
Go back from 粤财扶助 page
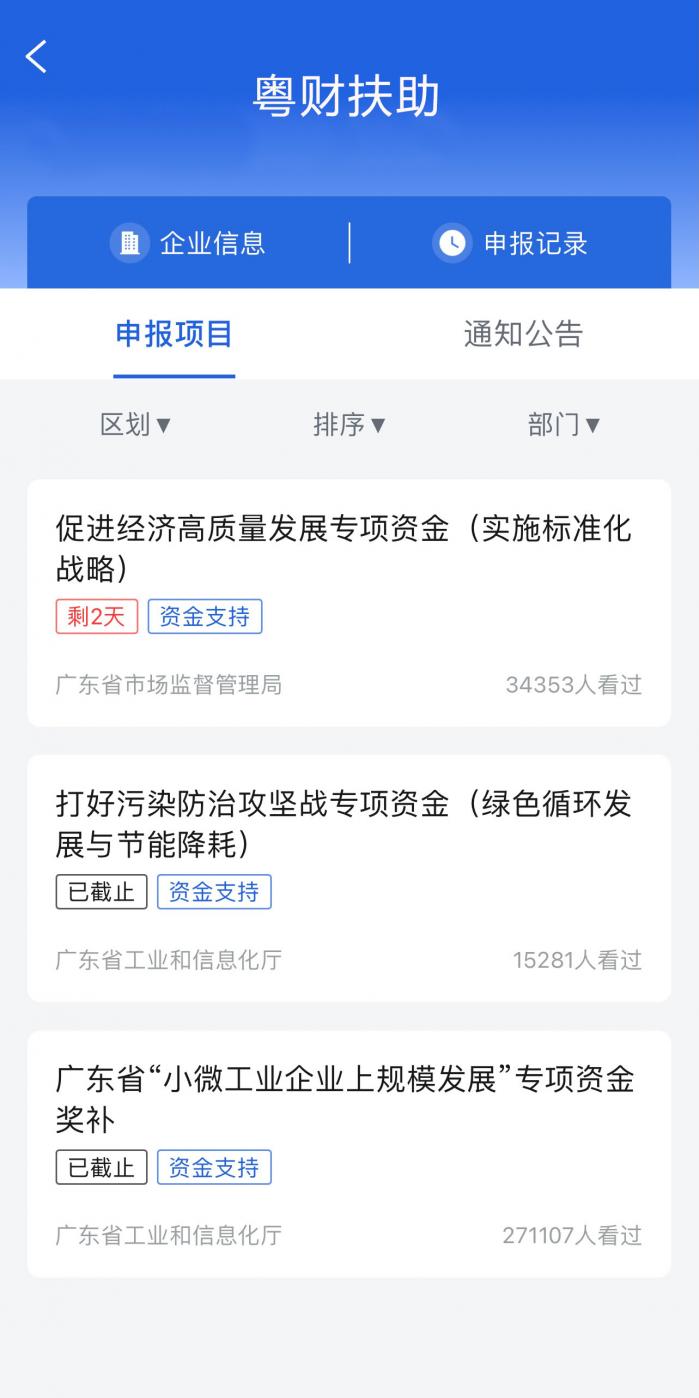click(x=37, y=57)
